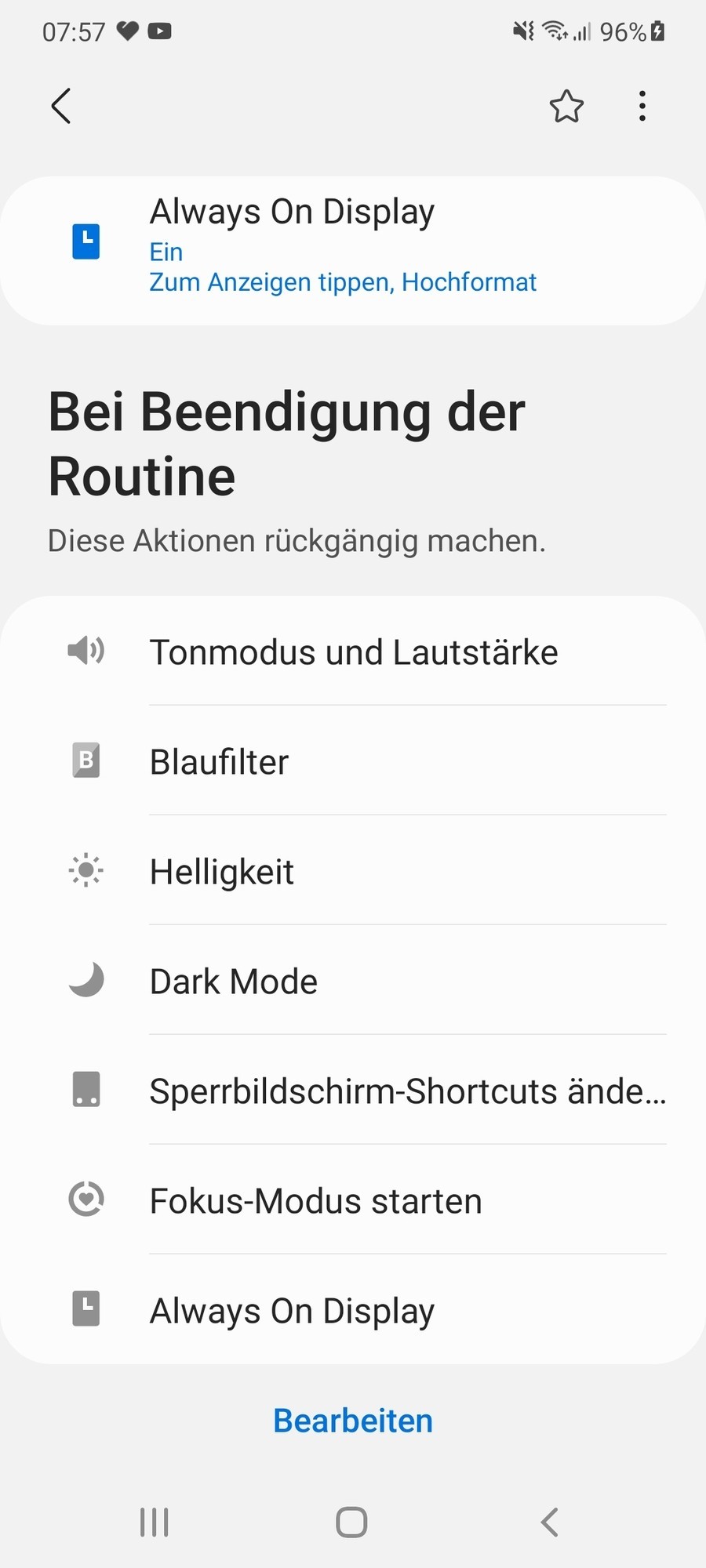706x1568 pixels.
Task: Select the Tonmodus und Lautstärke row
Action: [x=353, y=652]
